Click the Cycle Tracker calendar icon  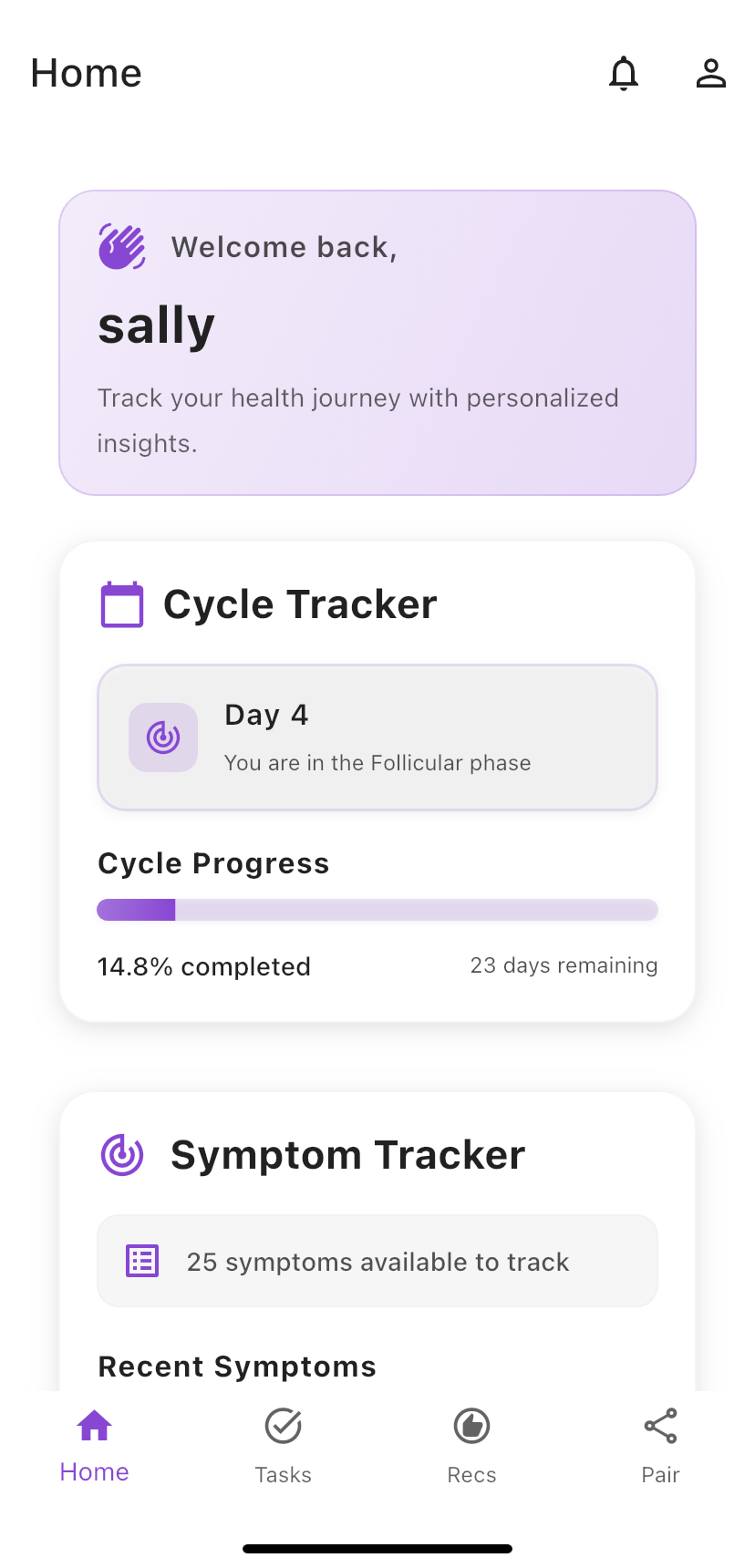(122, 603)
